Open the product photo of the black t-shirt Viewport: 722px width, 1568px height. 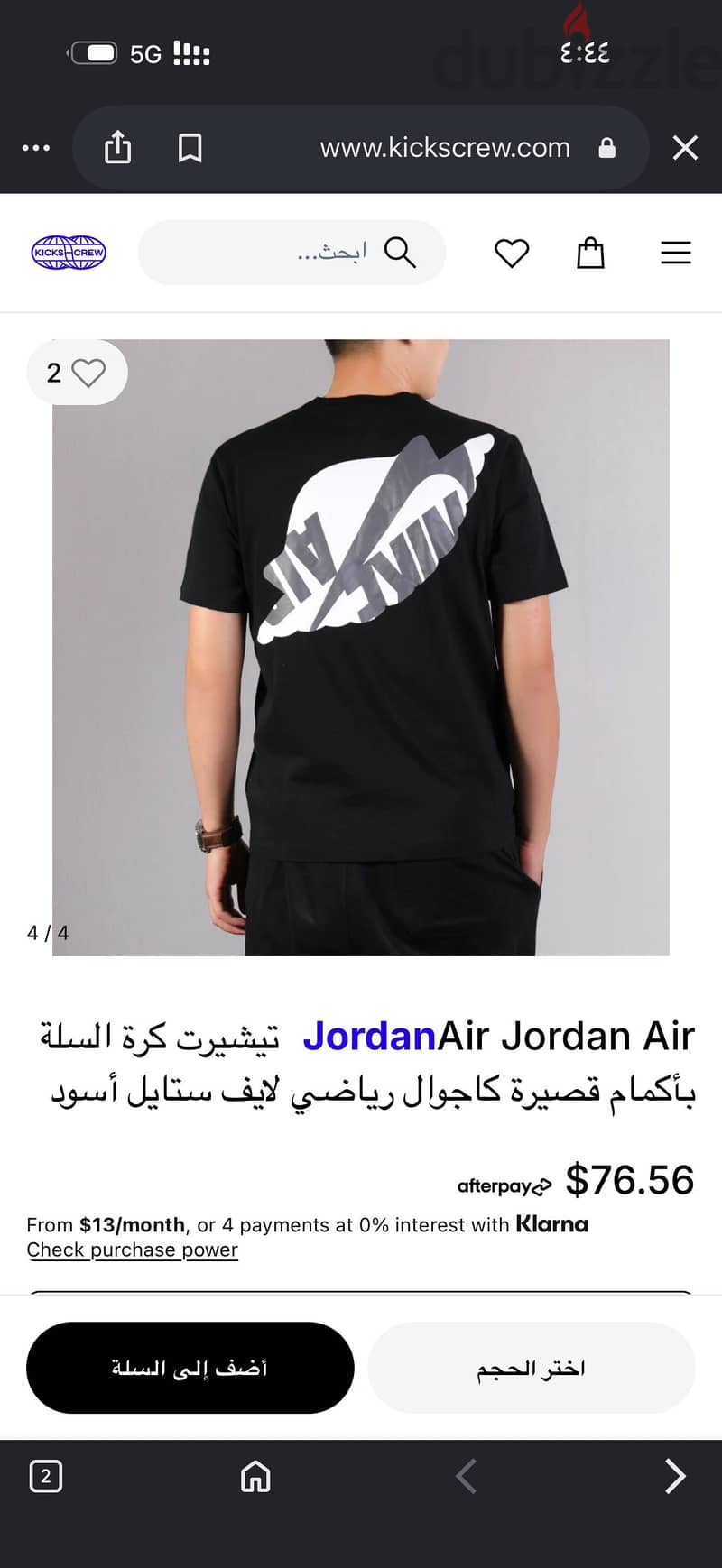pos(361,647)
